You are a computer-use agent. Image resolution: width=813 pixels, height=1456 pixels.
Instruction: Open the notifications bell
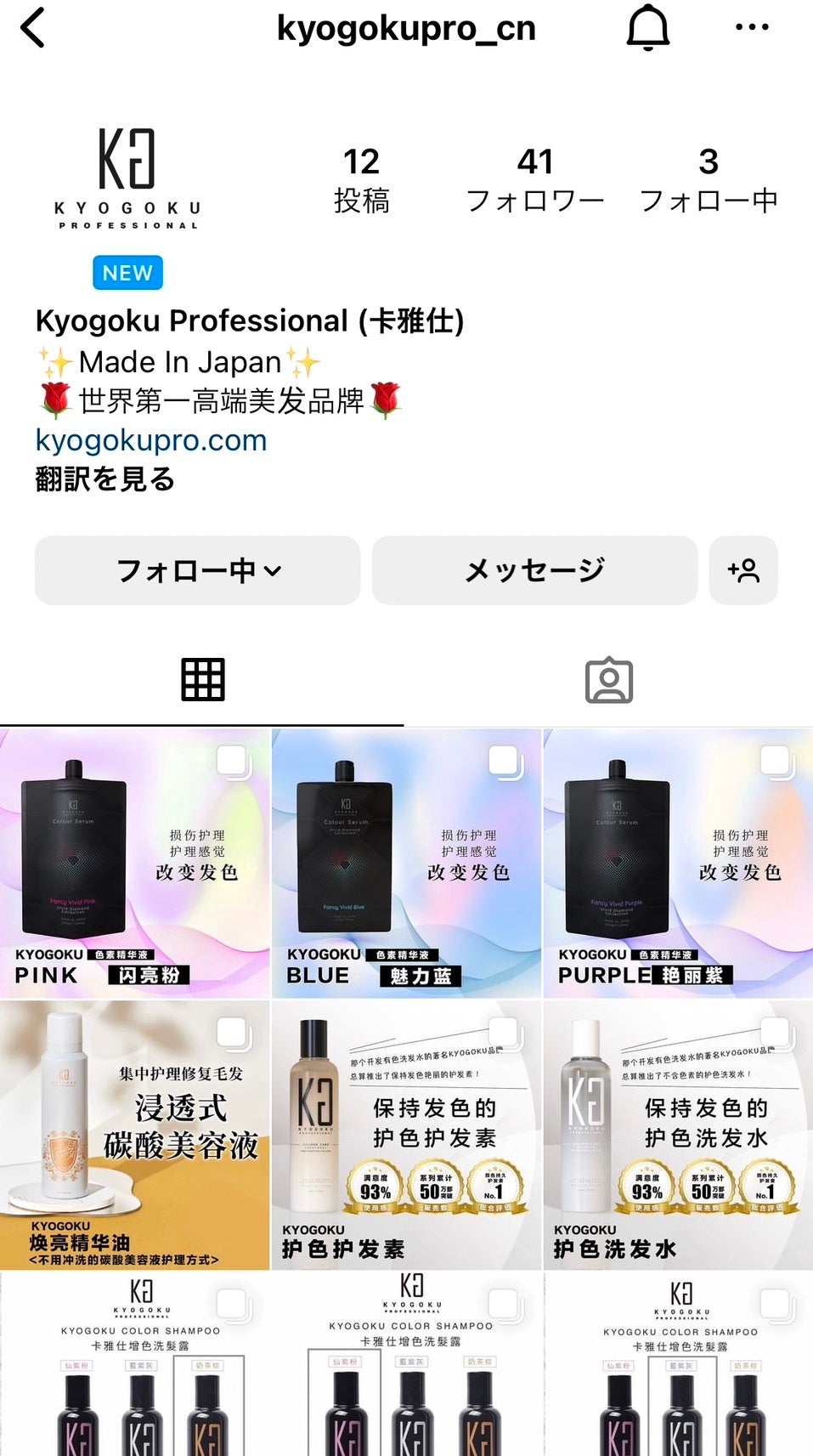point(648,29)
